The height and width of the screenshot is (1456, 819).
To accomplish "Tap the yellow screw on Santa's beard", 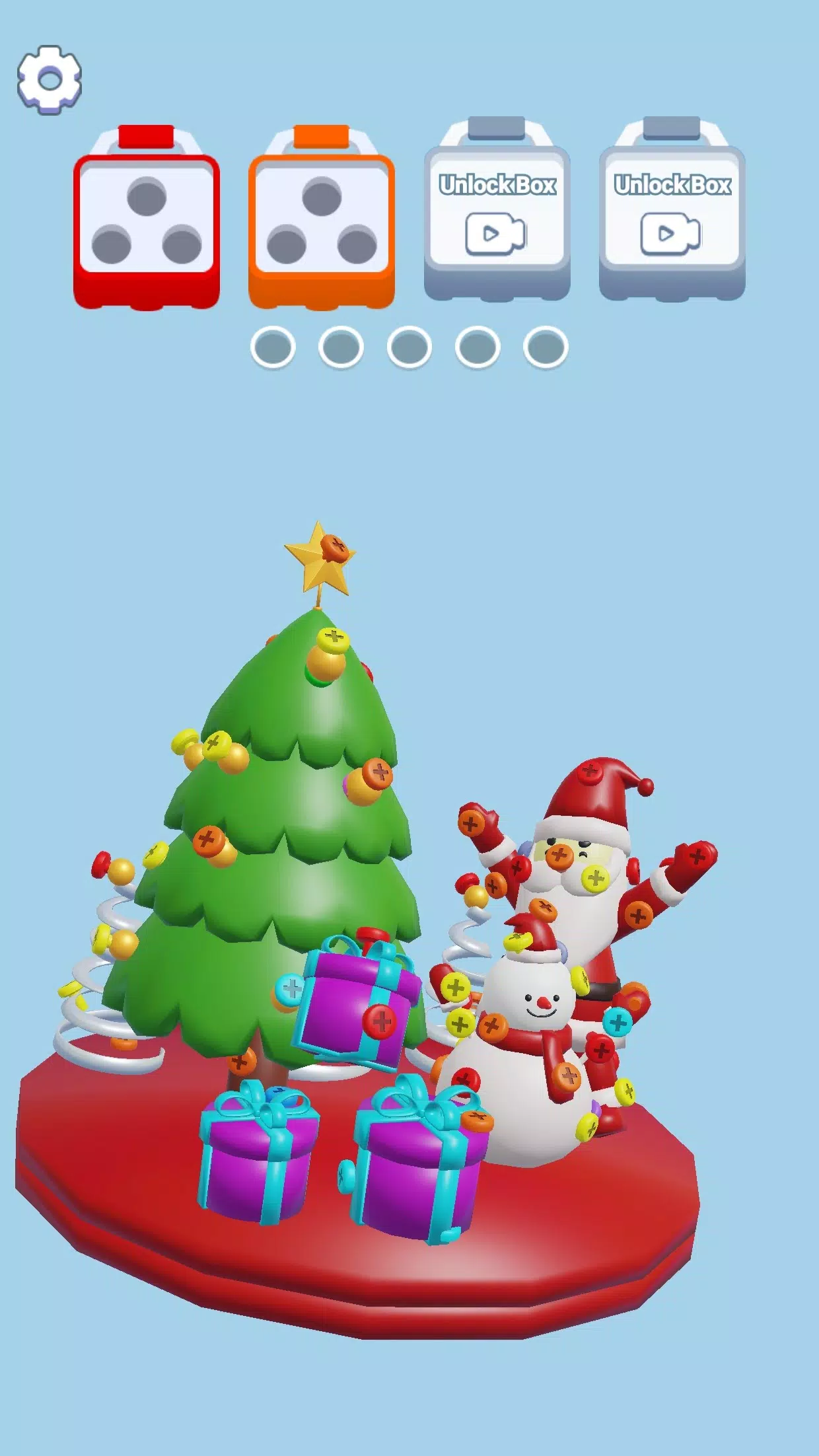I will (595, 878).
